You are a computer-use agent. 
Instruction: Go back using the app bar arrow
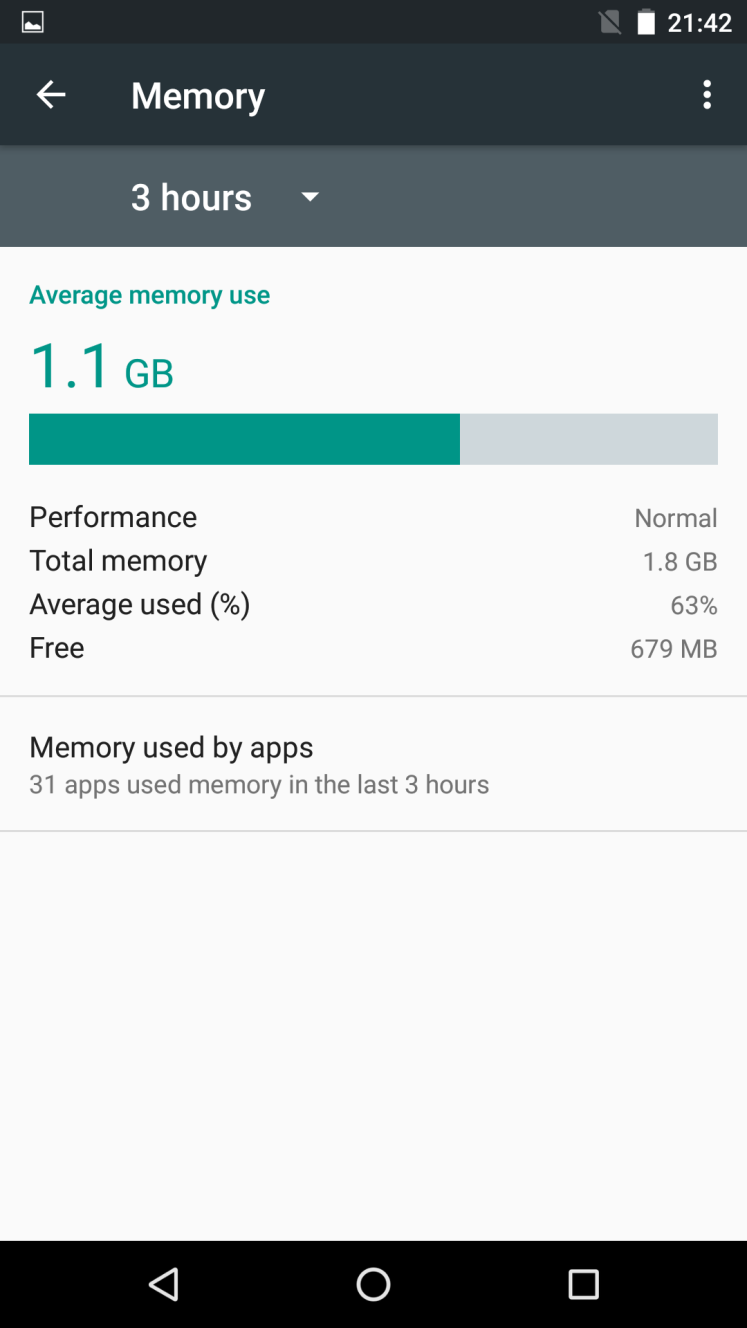click(51, 95)
